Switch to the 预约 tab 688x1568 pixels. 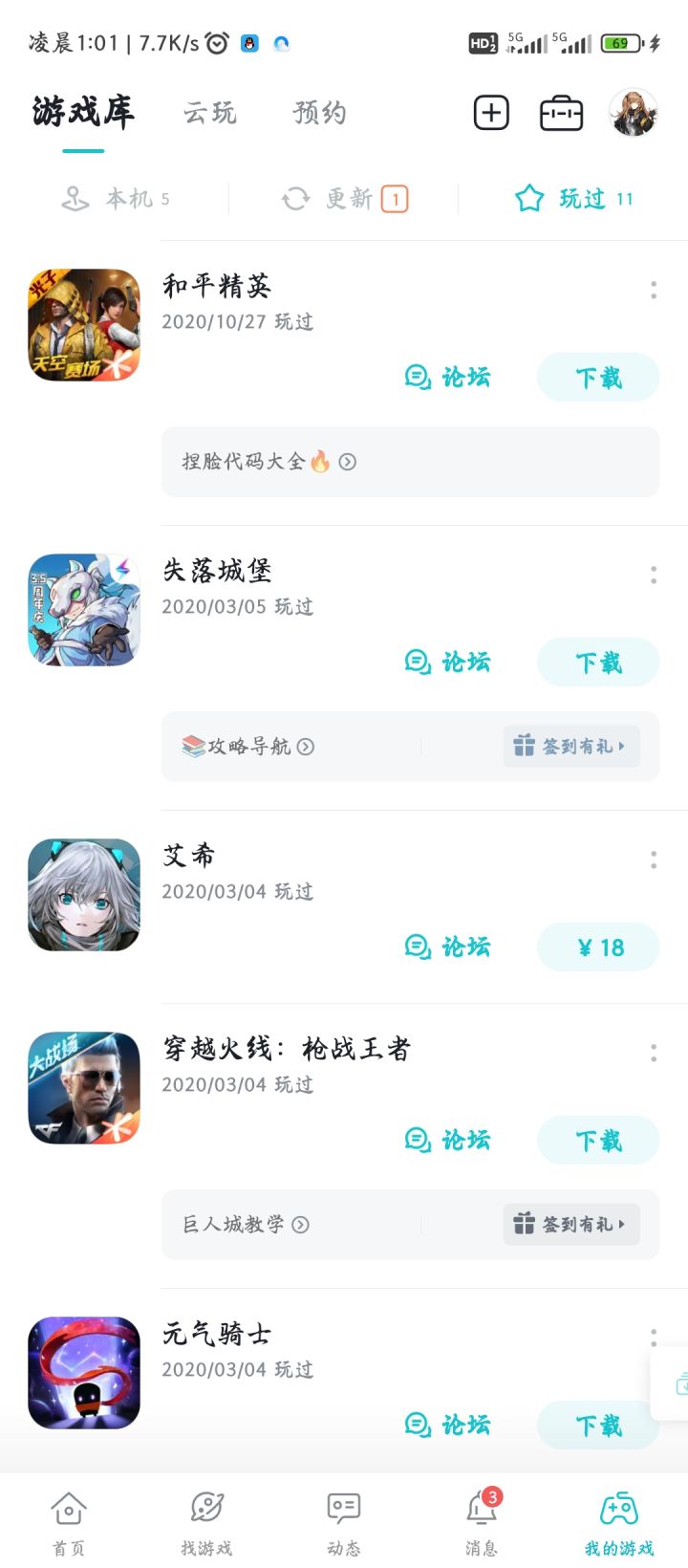click(x=319, y=113)
